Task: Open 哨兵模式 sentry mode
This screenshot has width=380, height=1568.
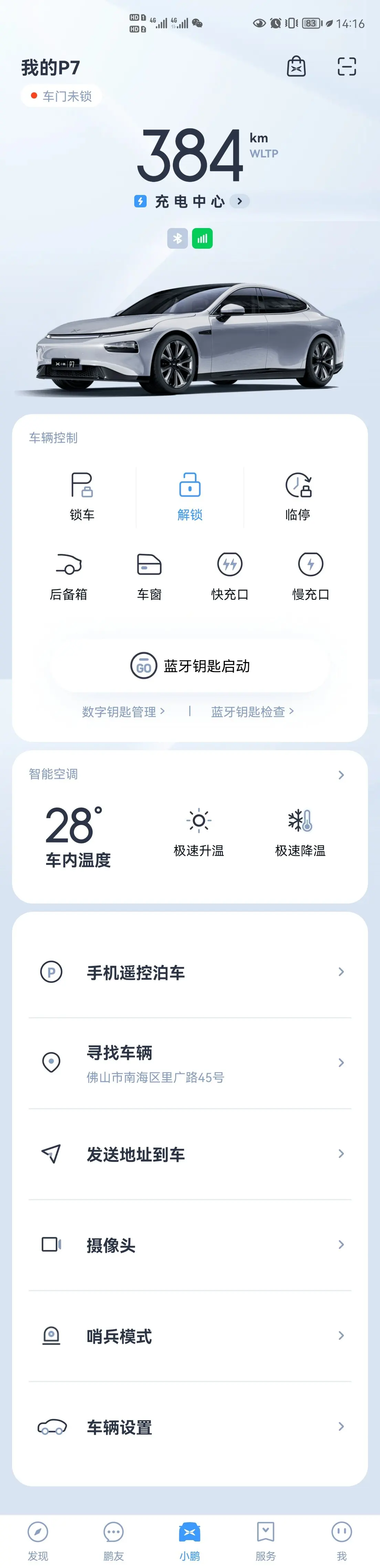Action: pyautogui.click(x=190, y=1336)
